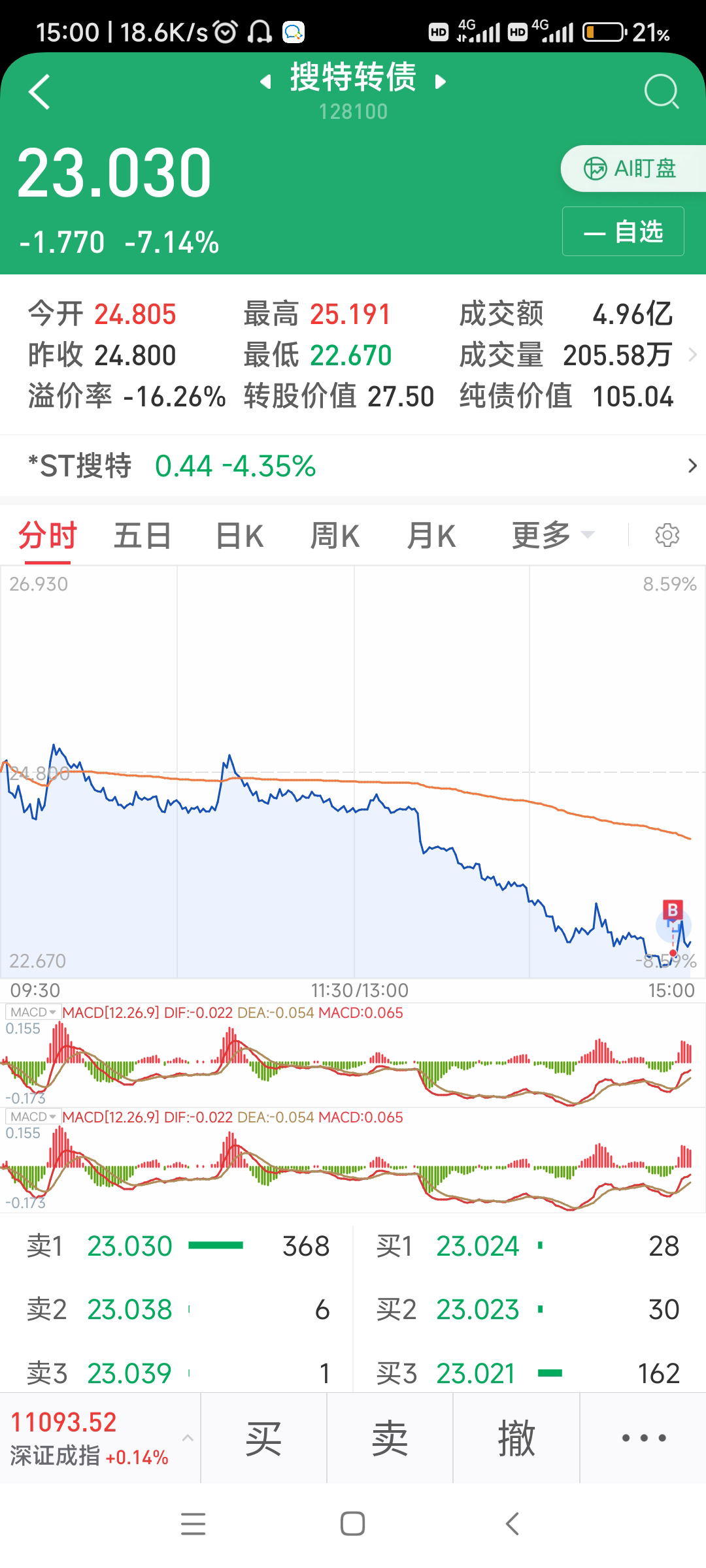Switch to the 日K chart tab
Viewport: 706px width, 1568px height.
[239, 536]
